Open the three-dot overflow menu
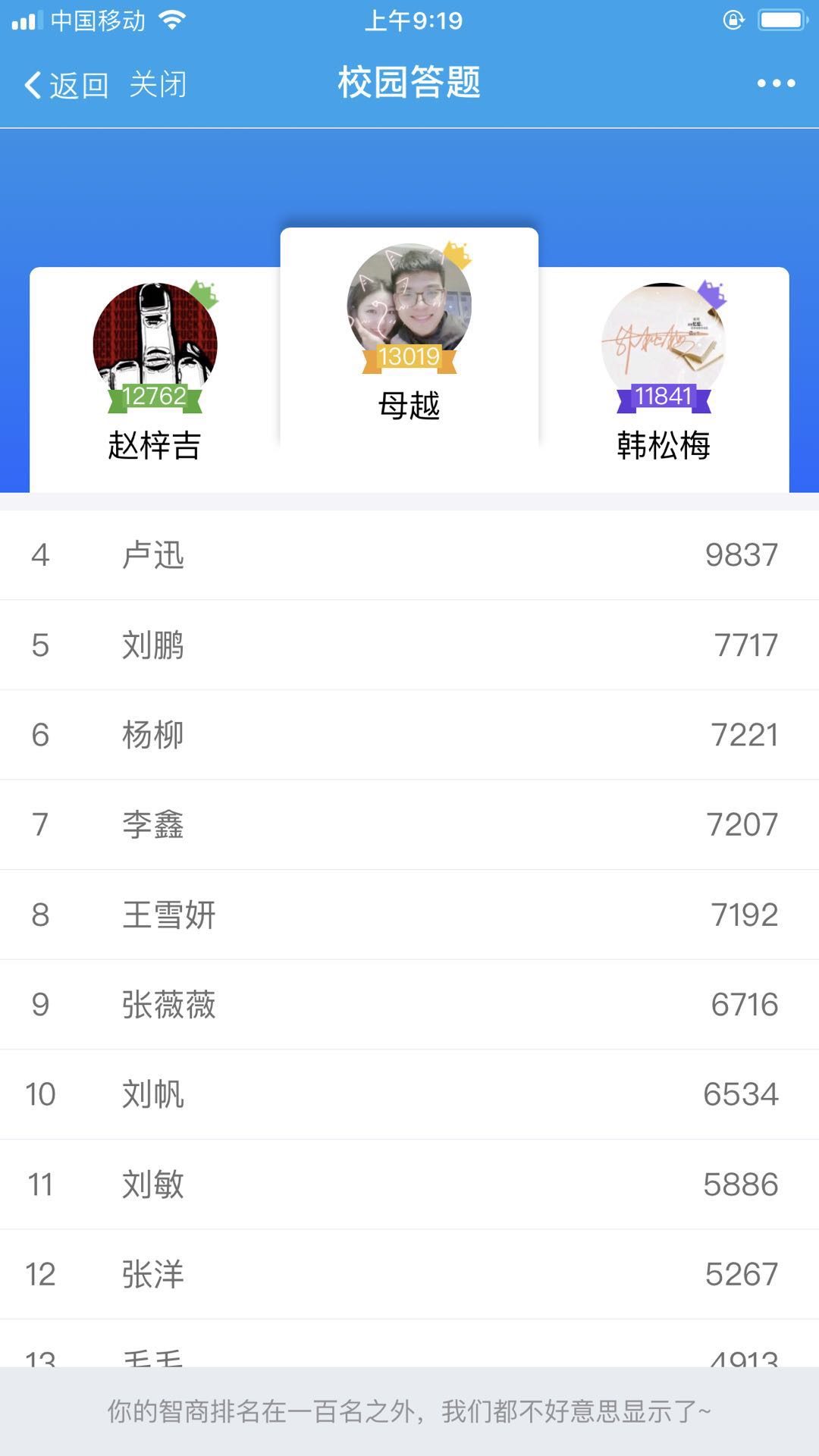The image size is (819, 1456). point(776,83)
